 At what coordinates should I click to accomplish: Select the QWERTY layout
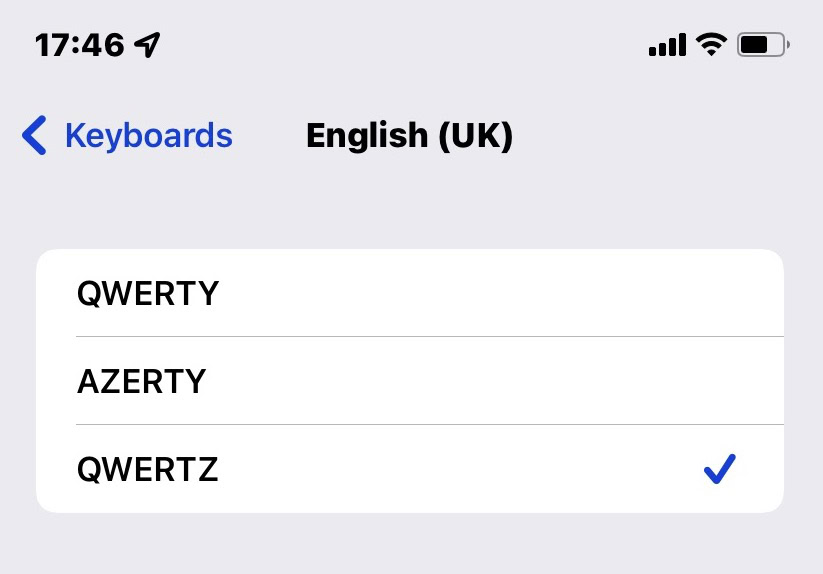(x=410, y=293)
